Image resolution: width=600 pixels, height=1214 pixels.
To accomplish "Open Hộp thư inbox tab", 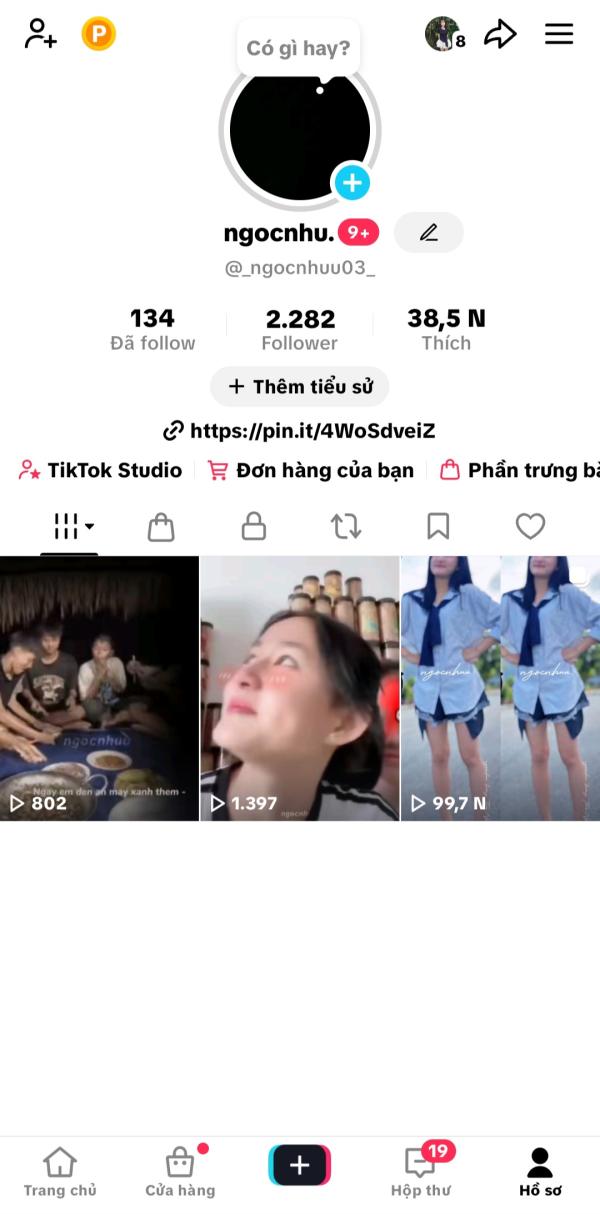I will point(421,1172).
